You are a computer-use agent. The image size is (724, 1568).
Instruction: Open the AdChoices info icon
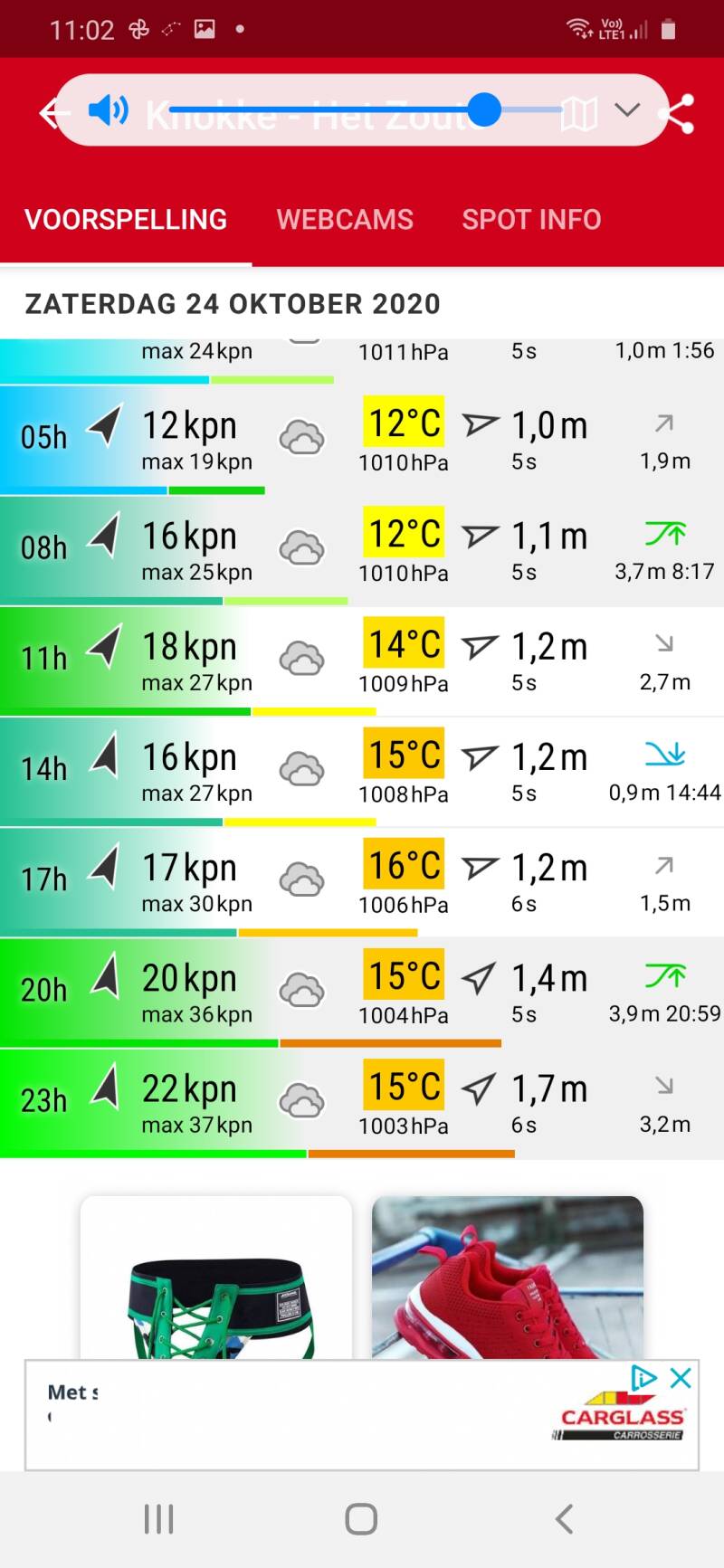click(x=643, y=1378)
